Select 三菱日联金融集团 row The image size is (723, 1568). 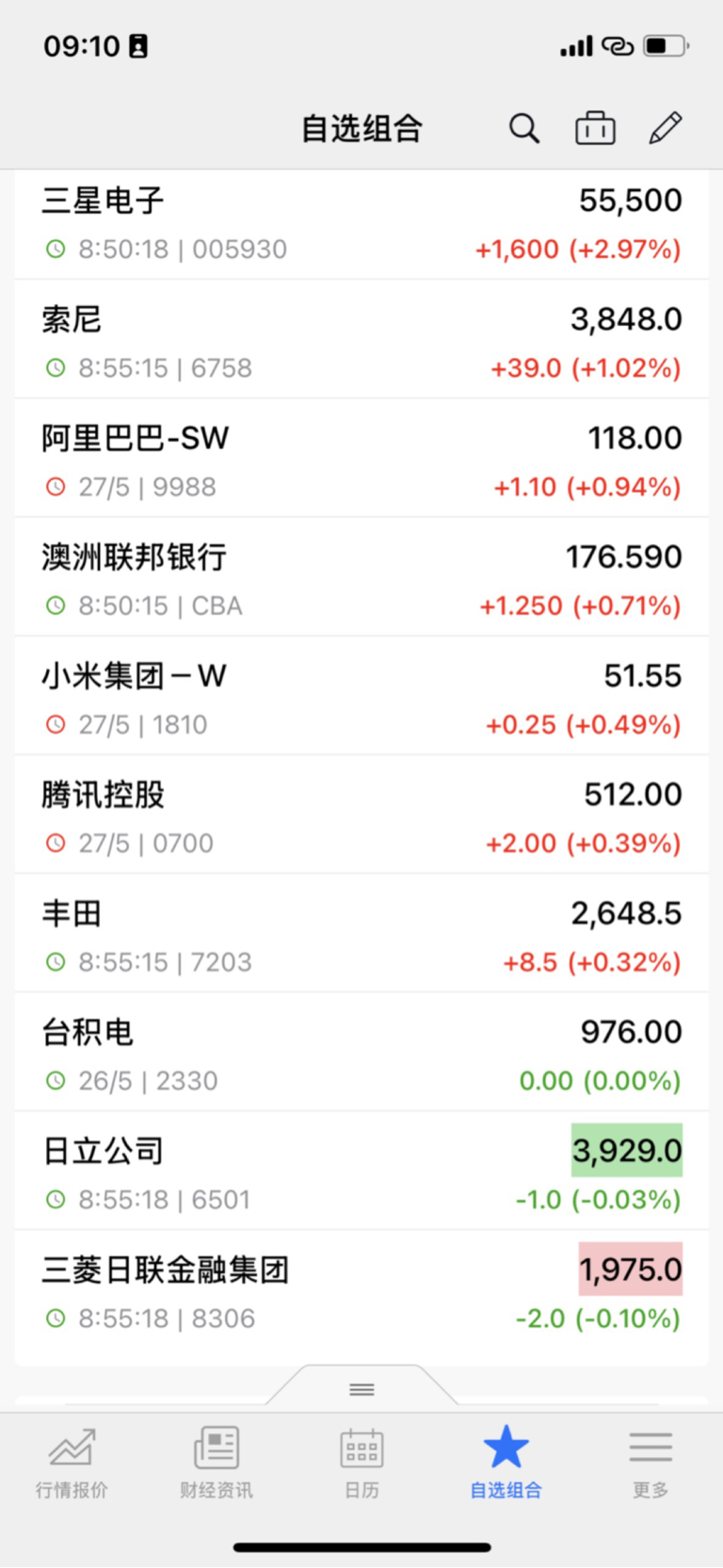361,1288
